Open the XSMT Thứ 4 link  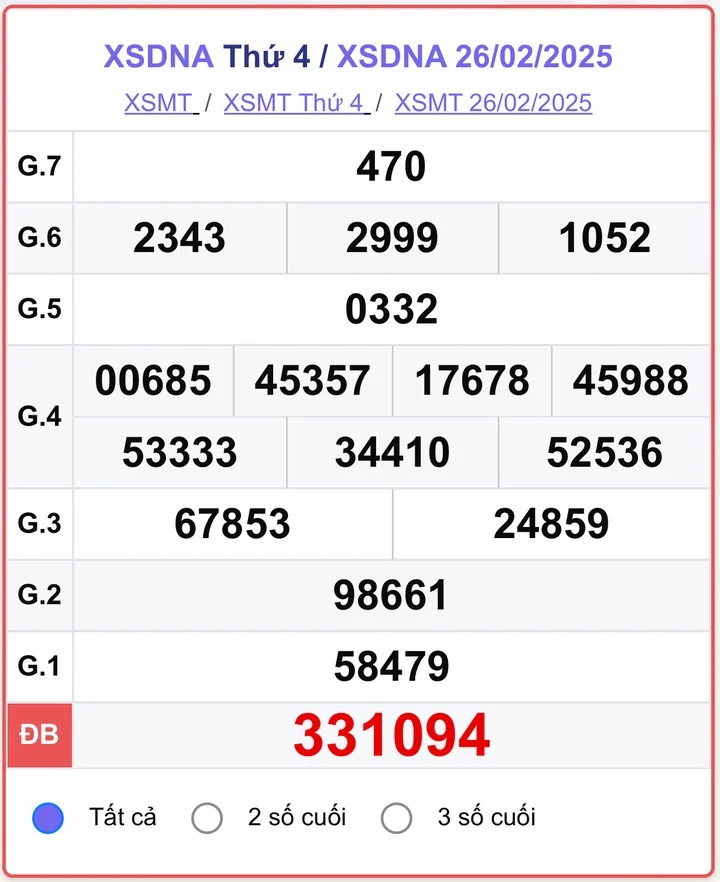pyautogui.click(x=294, y=103)
